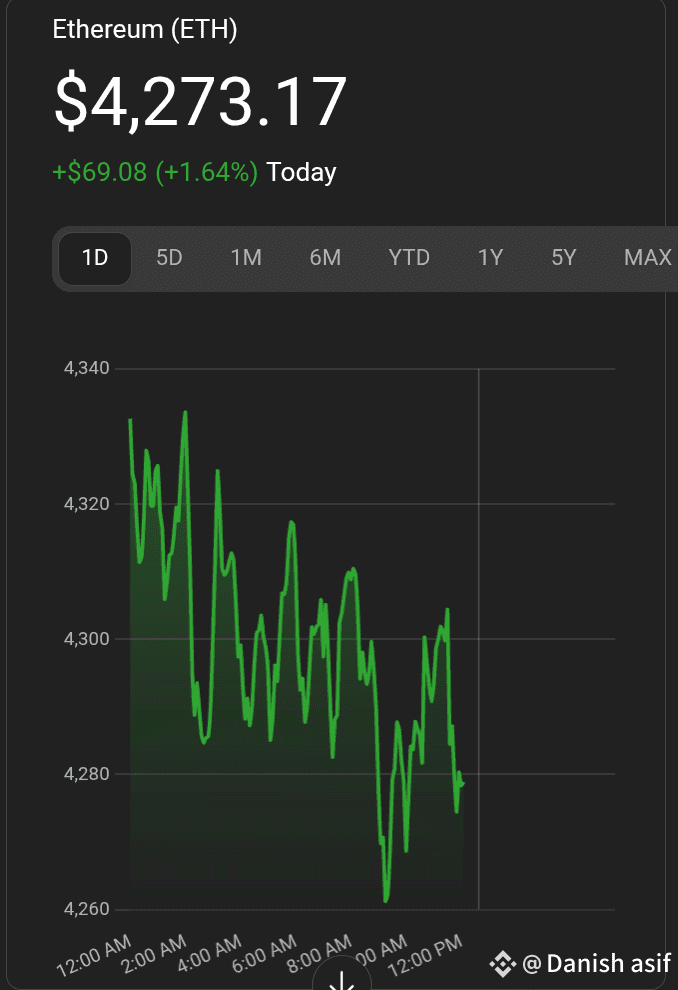Show the 1M price chart

click(246, 258)
